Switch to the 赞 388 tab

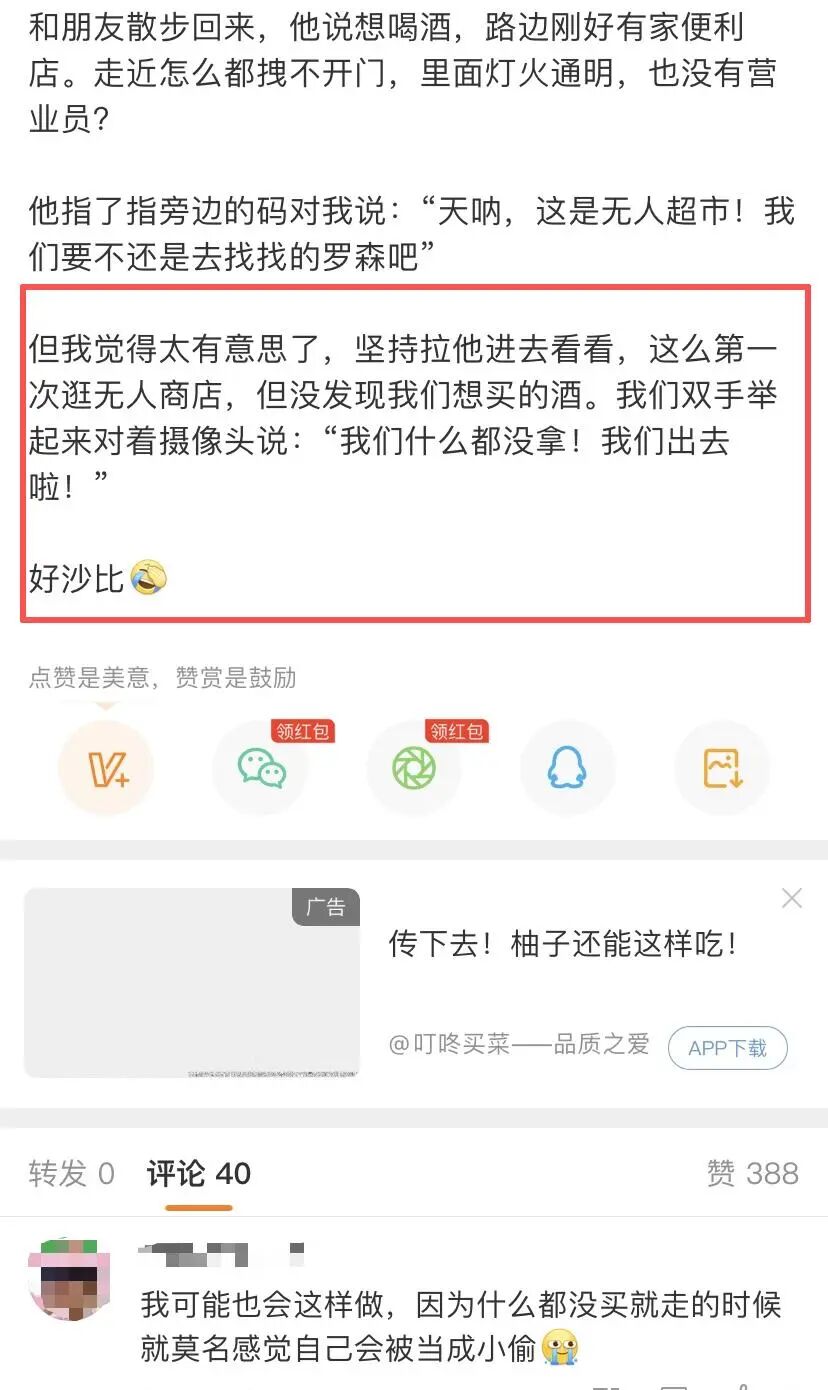752,1173
